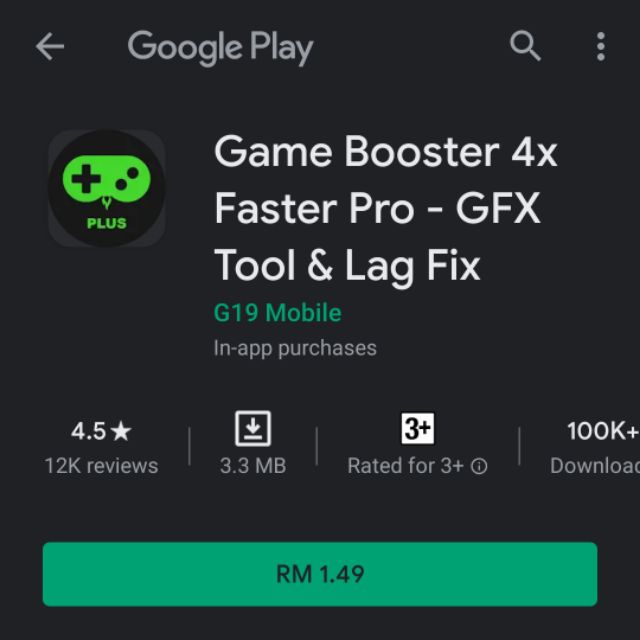640x640 pixels.
Task: Open the search icon in Google Play
Action: (x=525, y=46)
